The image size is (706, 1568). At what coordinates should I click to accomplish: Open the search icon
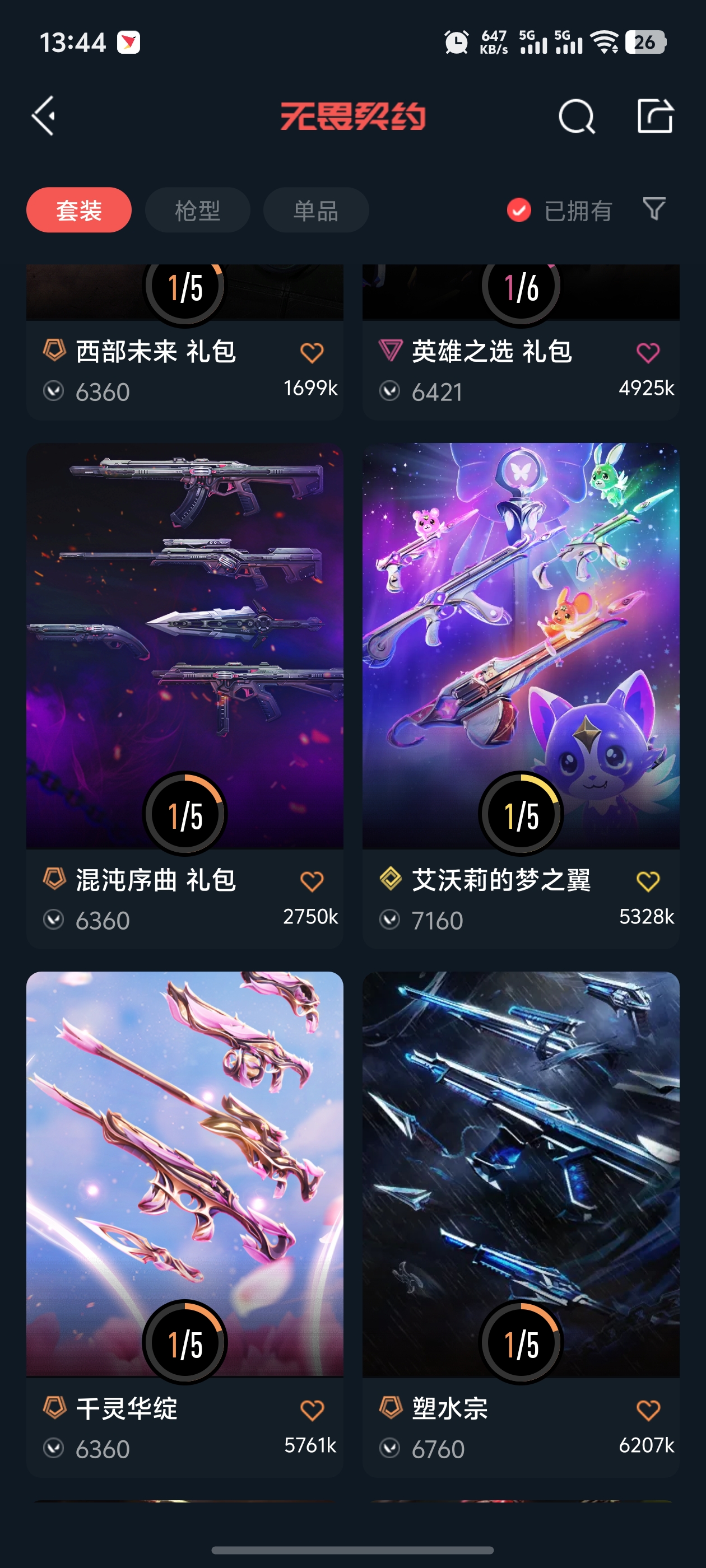pyautogui.click(x=575, y=116)
